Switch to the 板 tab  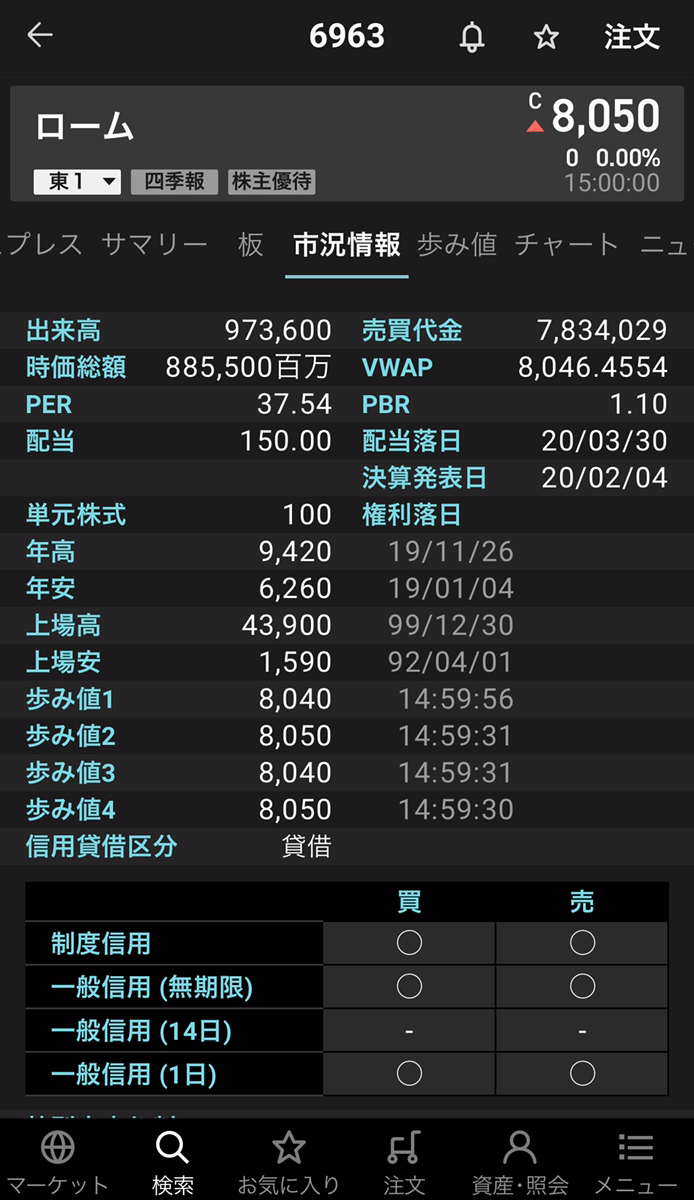(250, 245)
